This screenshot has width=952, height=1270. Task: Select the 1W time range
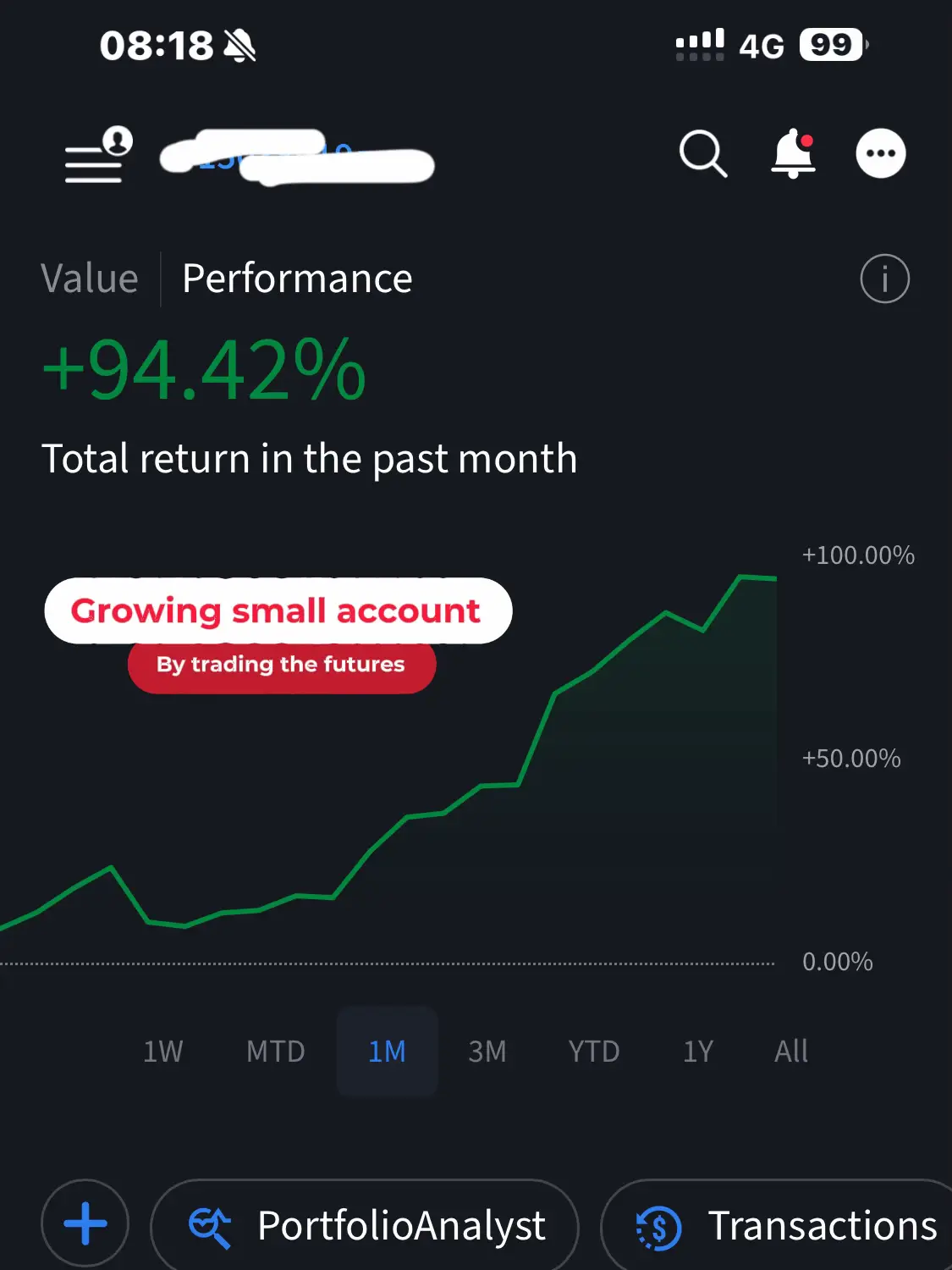[162, 1052]
